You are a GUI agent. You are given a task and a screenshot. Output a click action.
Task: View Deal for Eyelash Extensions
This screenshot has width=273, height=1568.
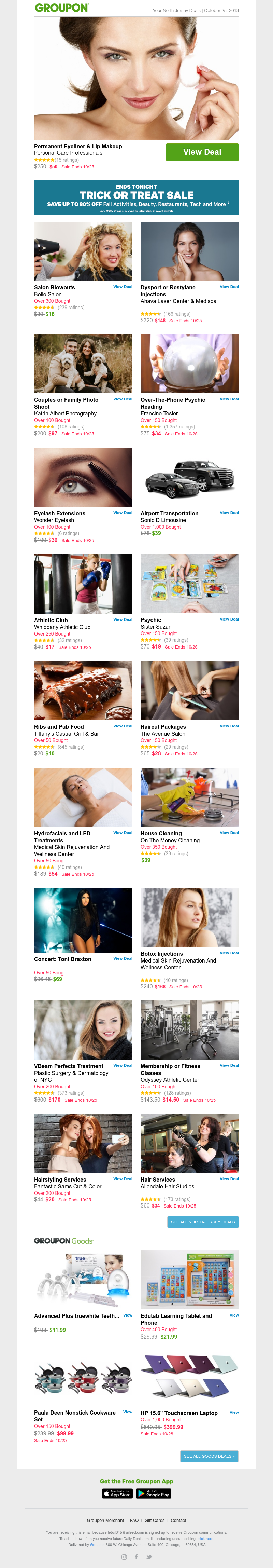[x=122, y=513]
